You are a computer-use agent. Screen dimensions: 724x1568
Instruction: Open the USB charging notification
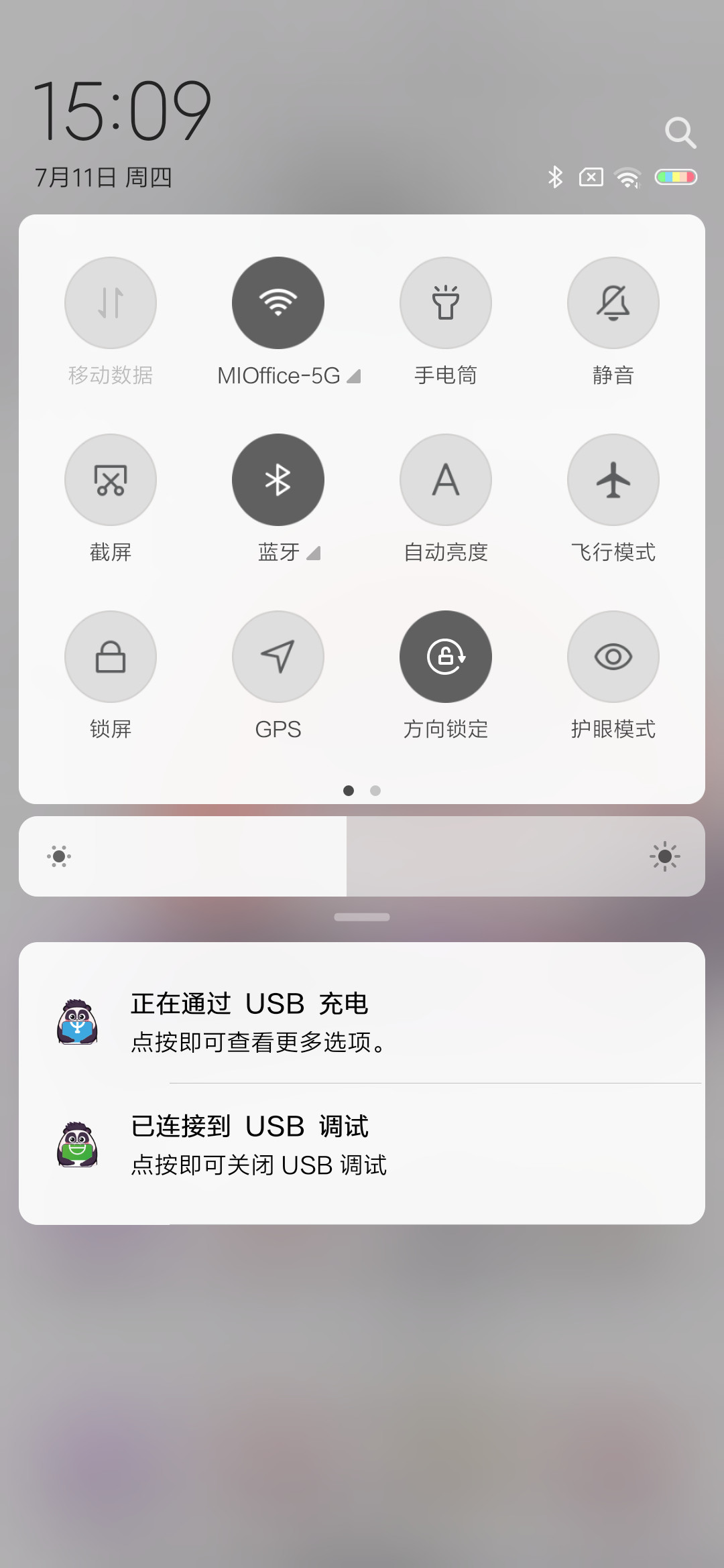coord(362,1022)
